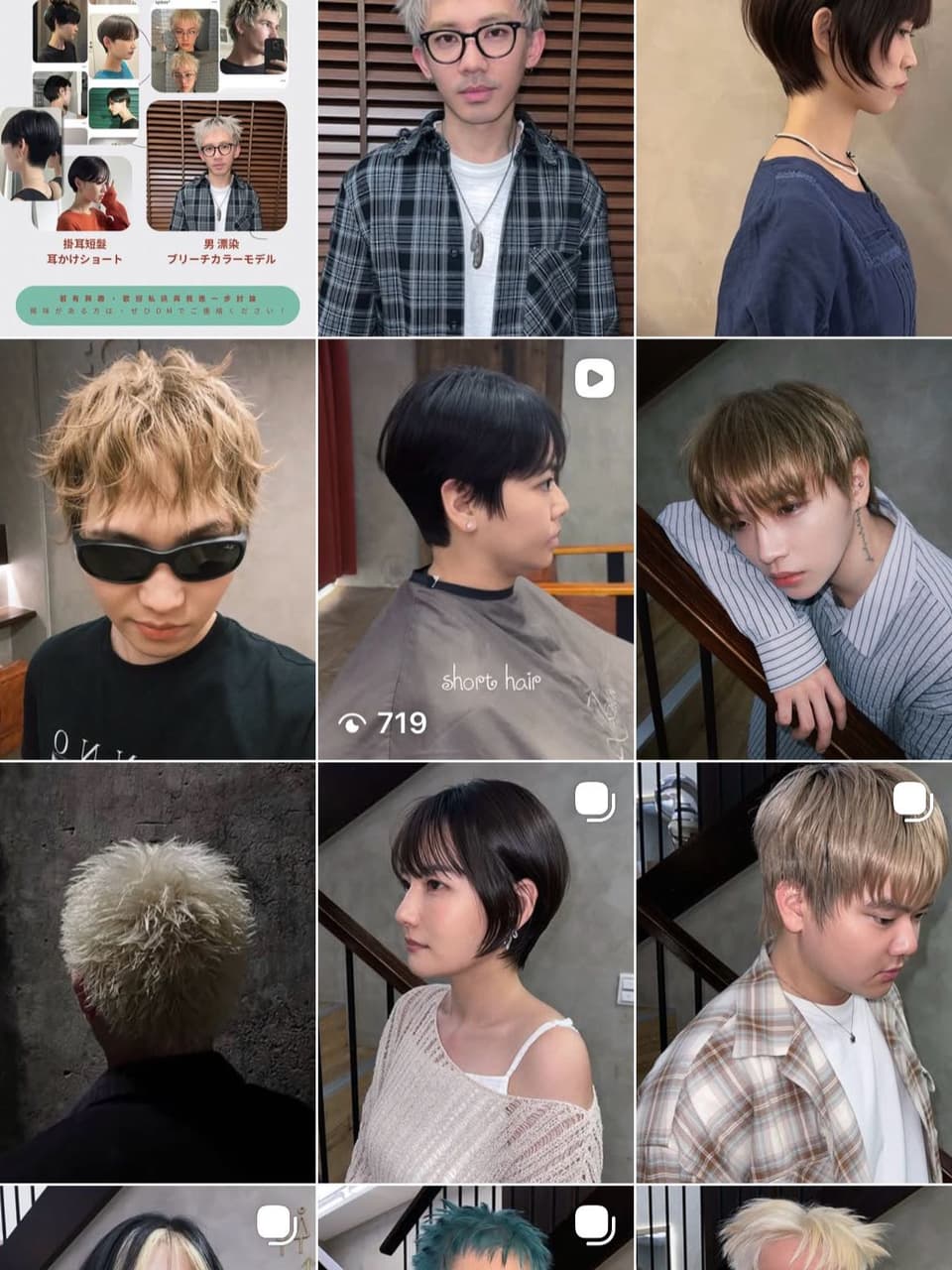The height and width of the screenshot is (1270, 952).
Task: Open the partially visible platinum blond hair post
Action: click(794, 1228)
